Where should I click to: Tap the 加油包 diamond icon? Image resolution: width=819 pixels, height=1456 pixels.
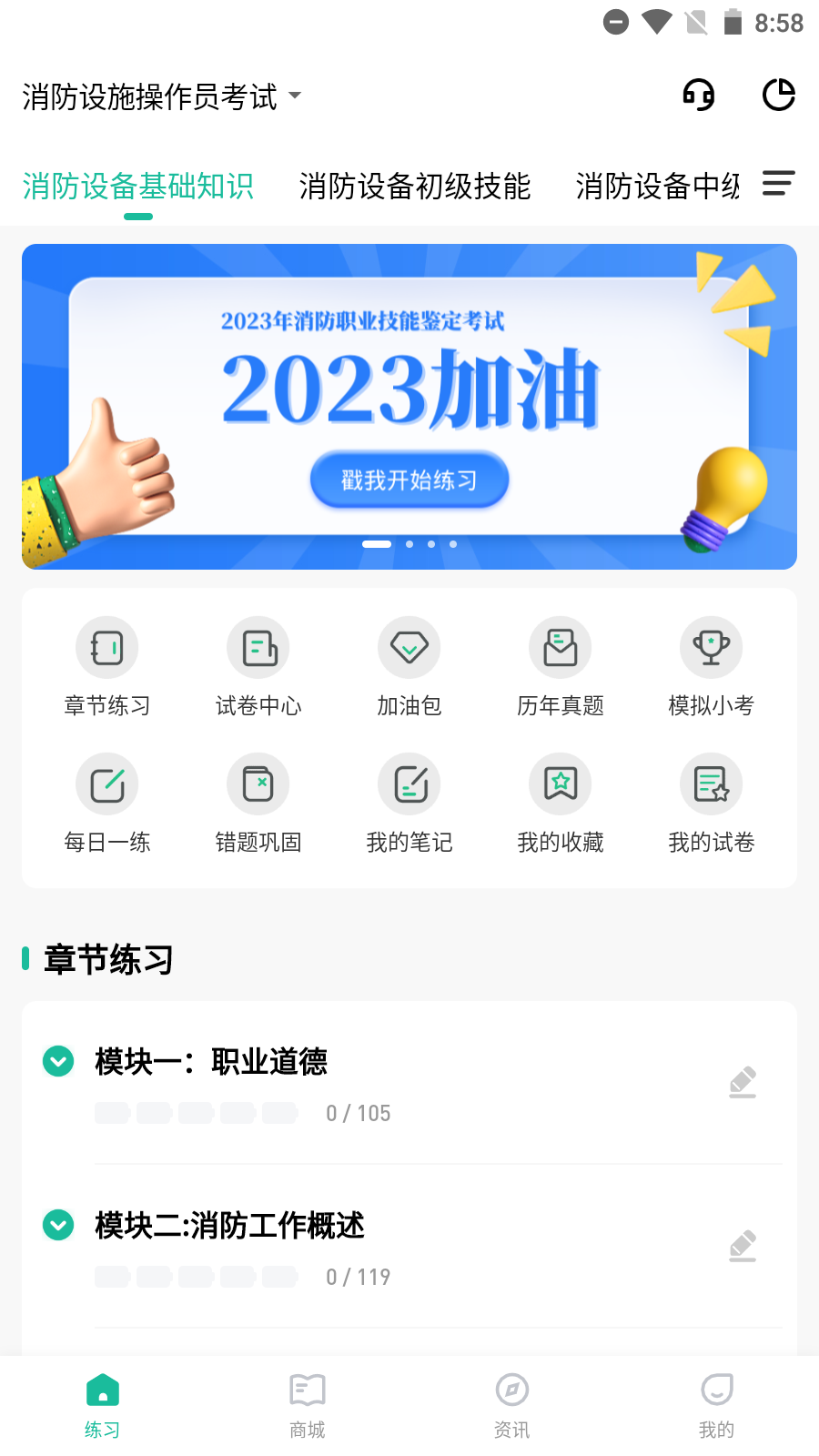[x=409, y=648]
